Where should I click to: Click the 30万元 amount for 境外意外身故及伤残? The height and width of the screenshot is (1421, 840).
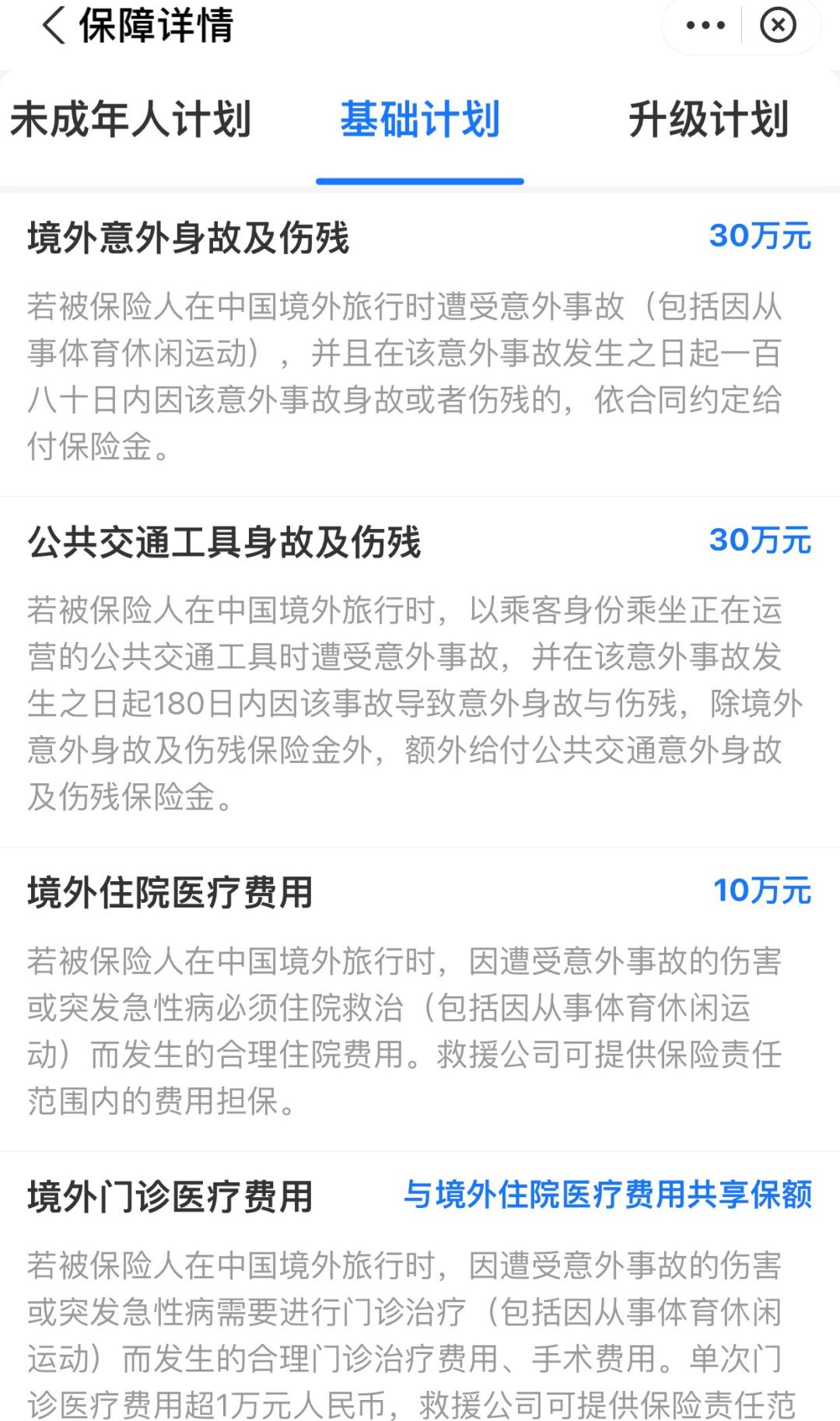pos(760,236)
